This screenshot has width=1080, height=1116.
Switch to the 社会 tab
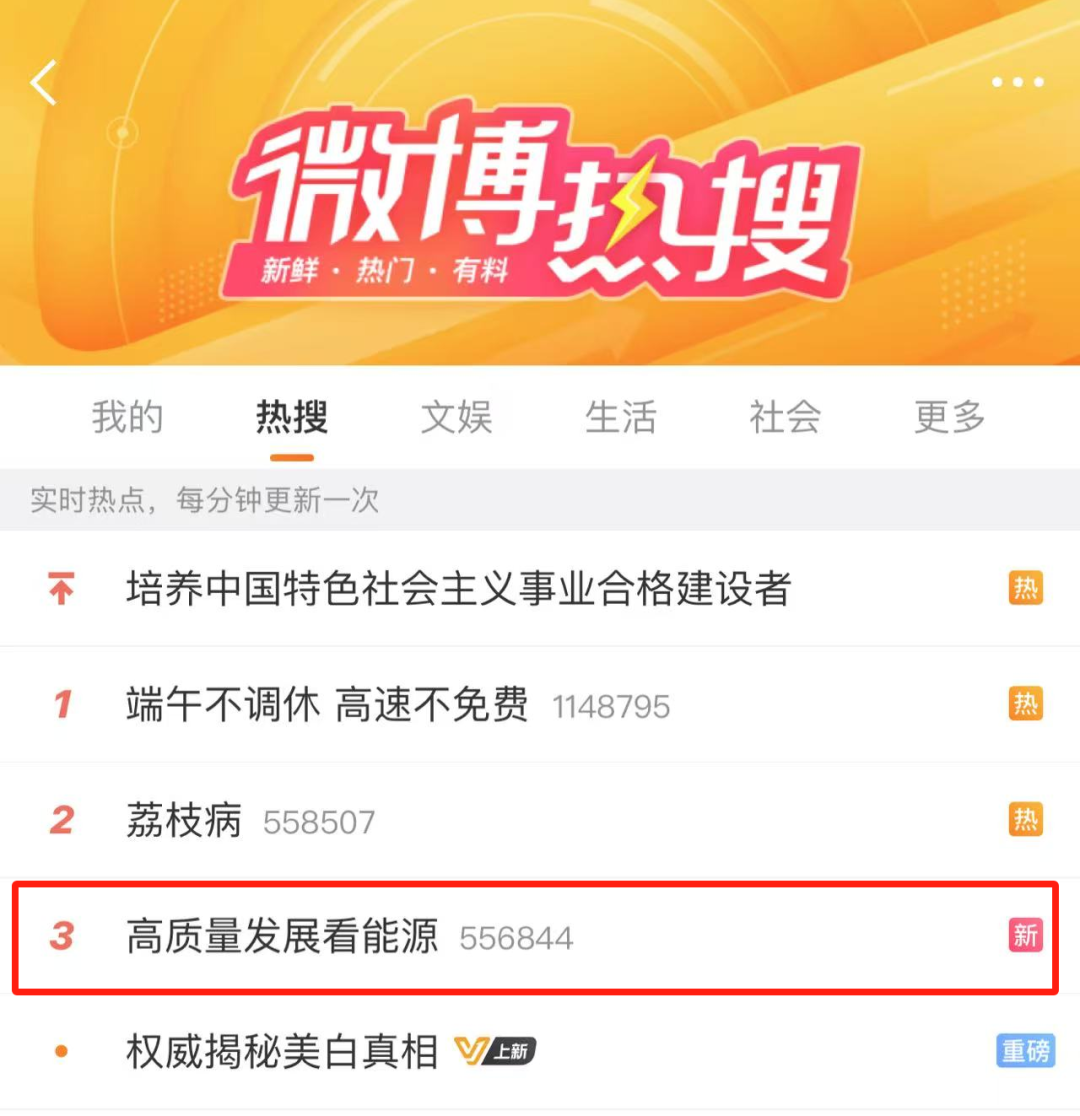[x=785, y=417]
